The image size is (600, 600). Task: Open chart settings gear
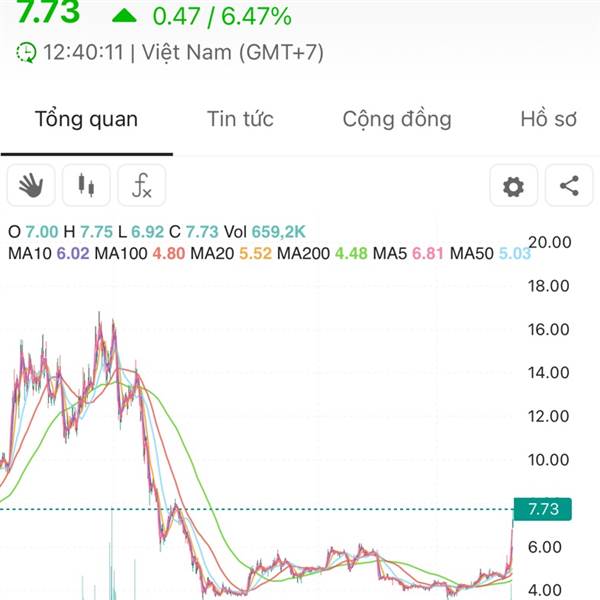(x=514, y=186)
